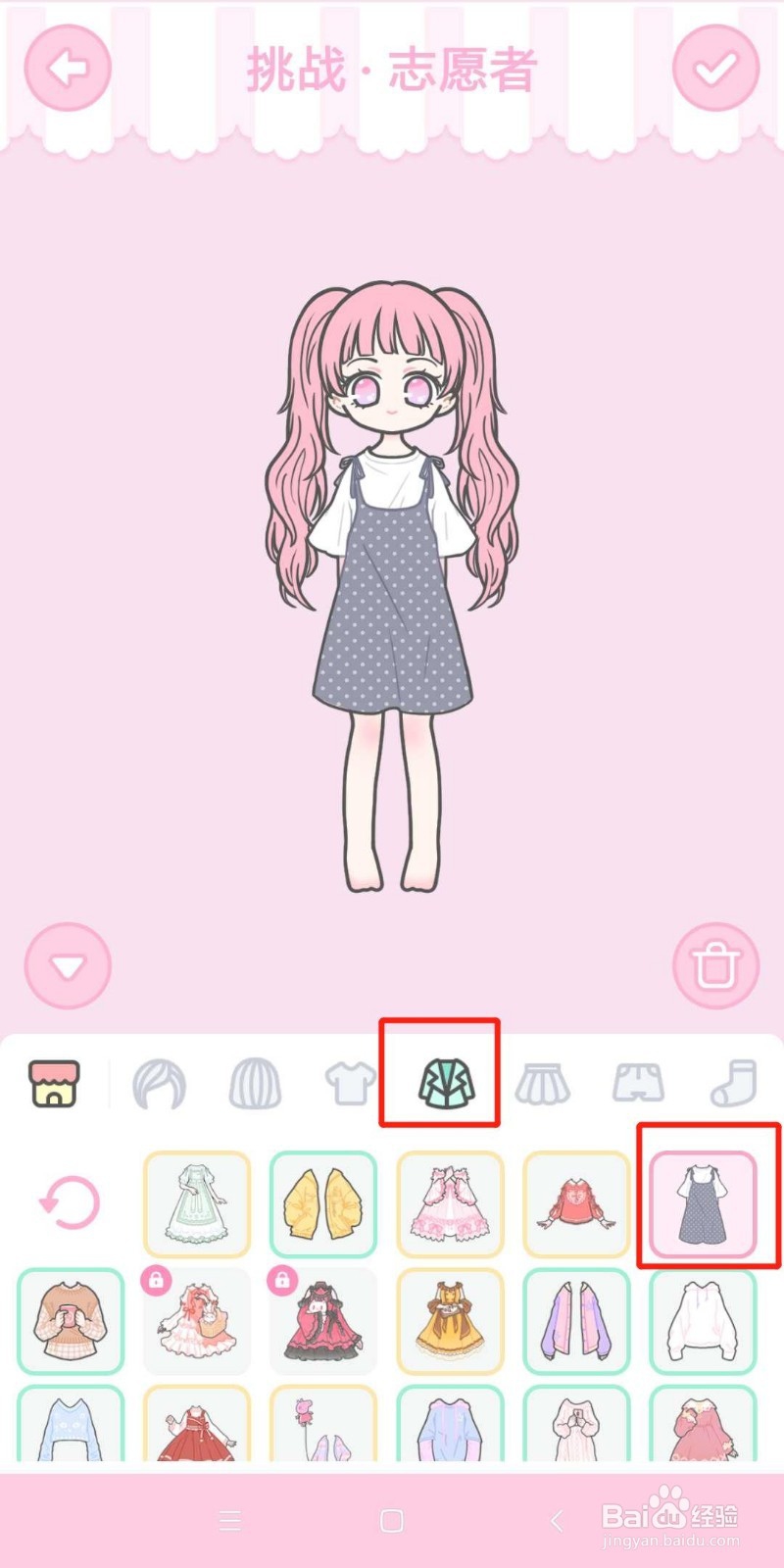Select the polka-dot overall dress thumbnail
Image resolution: width=784 pixels, height=1568 pixels.
tap(701, 1203)
